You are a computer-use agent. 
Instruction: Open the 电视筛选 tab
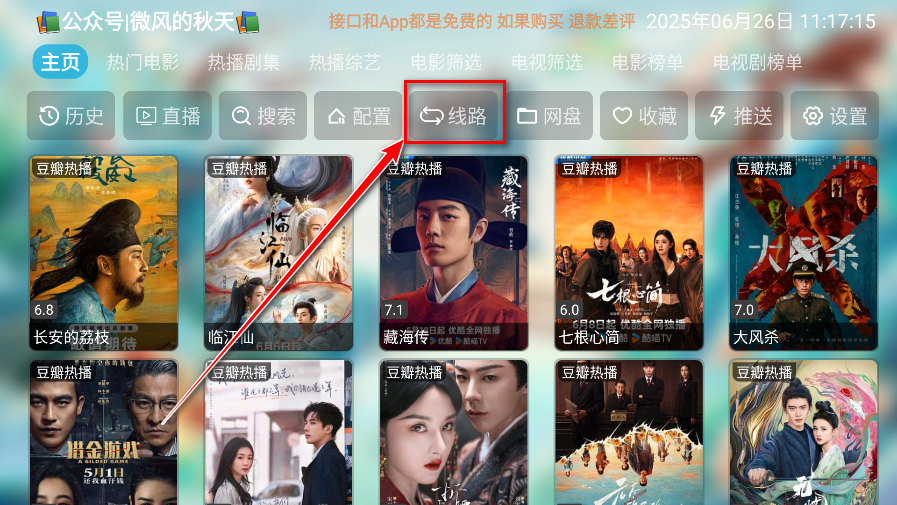(547, 62)
